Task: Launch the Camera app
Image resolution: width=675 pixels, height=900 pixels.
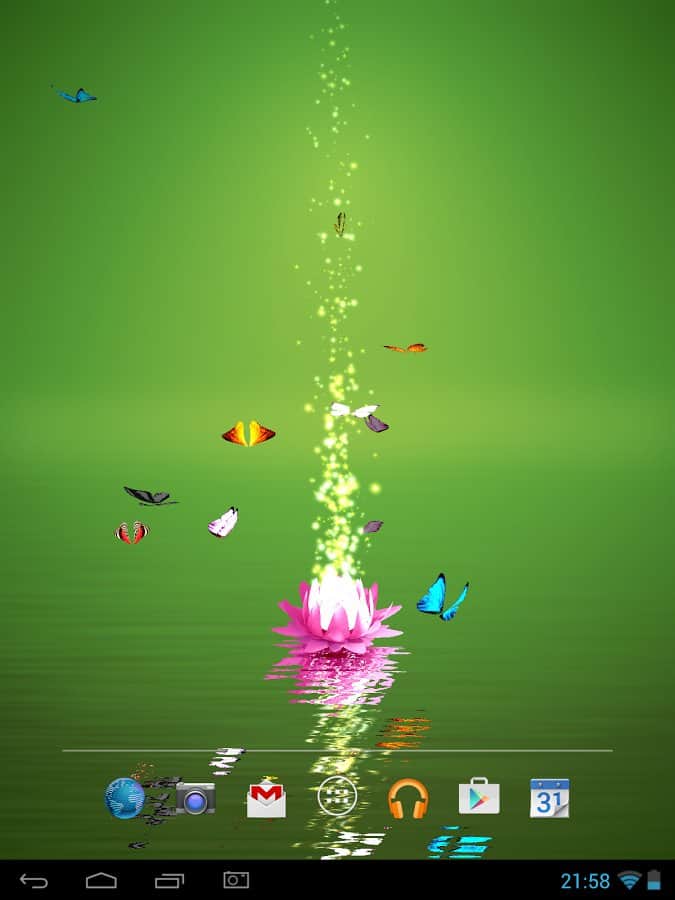Action: (196, 798)
